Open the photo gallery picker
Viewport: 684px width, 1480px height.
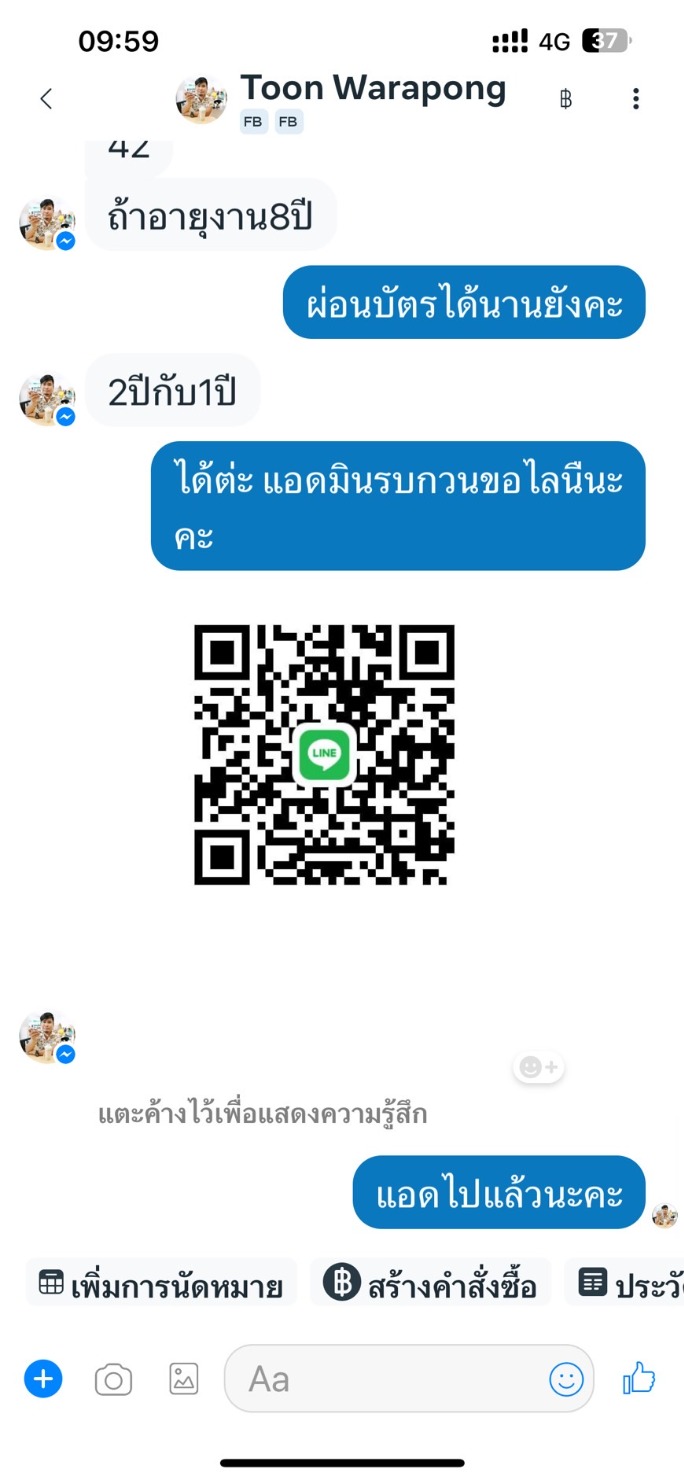click(x=183, y=1379)
